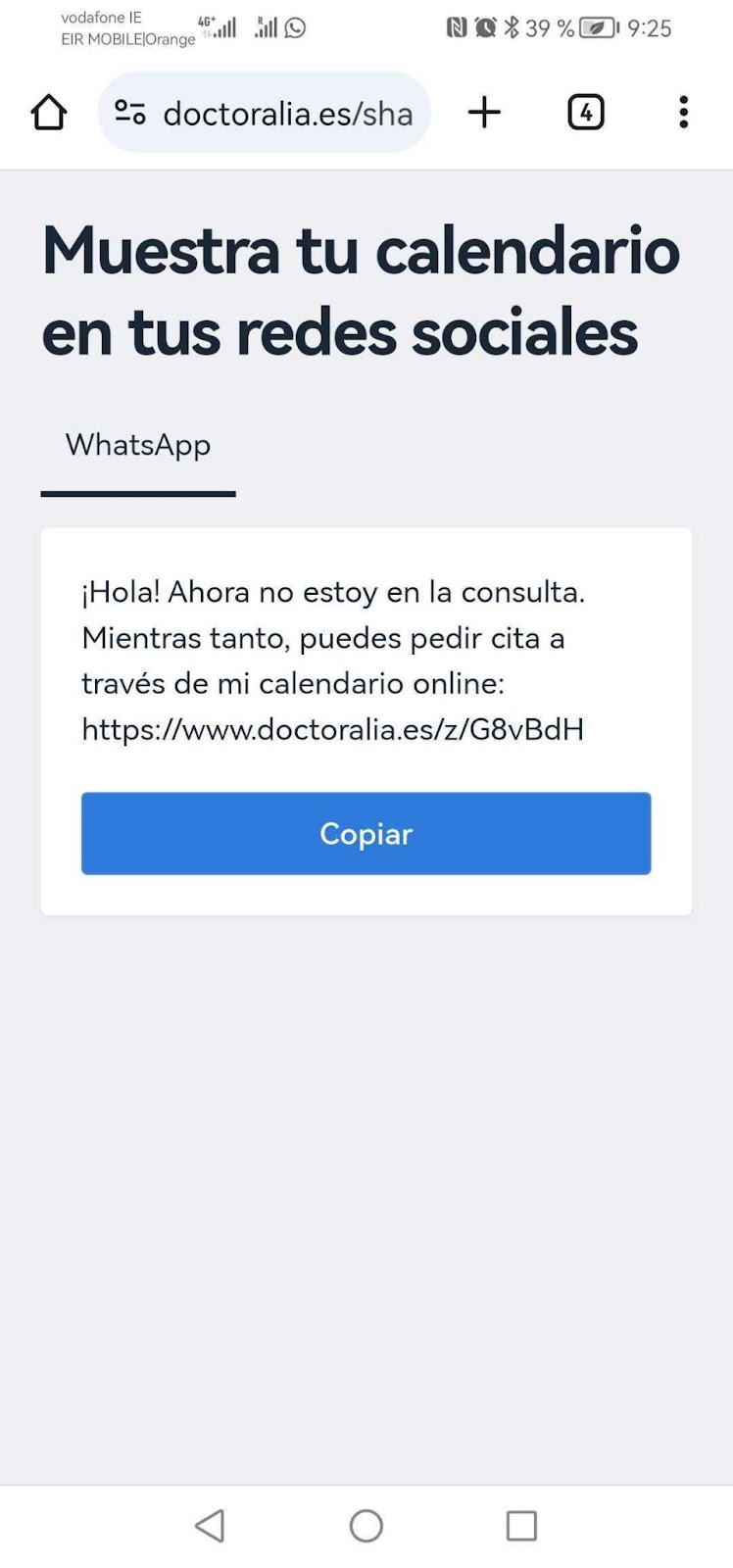Open the browser overflow menu

pos(684,113)
